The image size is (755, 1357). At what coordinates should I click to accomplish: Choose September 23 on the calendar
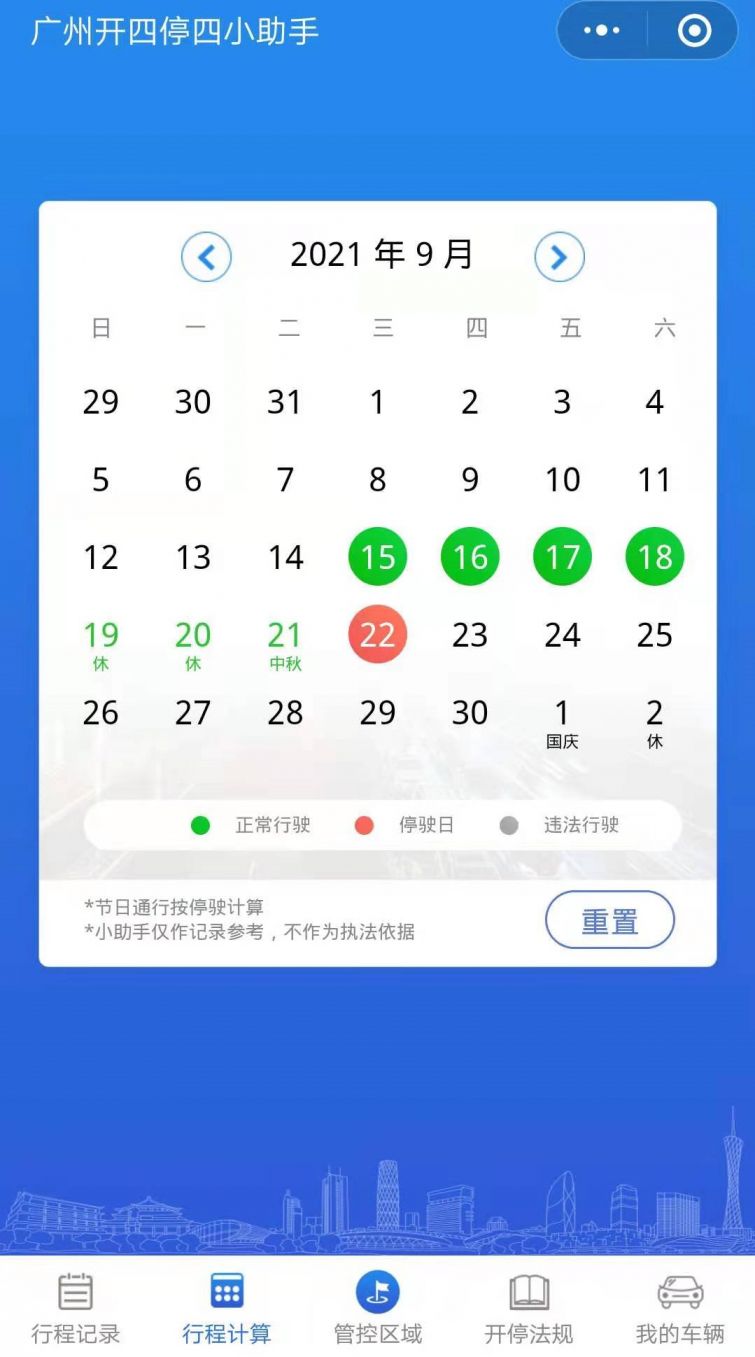(470, 635)
